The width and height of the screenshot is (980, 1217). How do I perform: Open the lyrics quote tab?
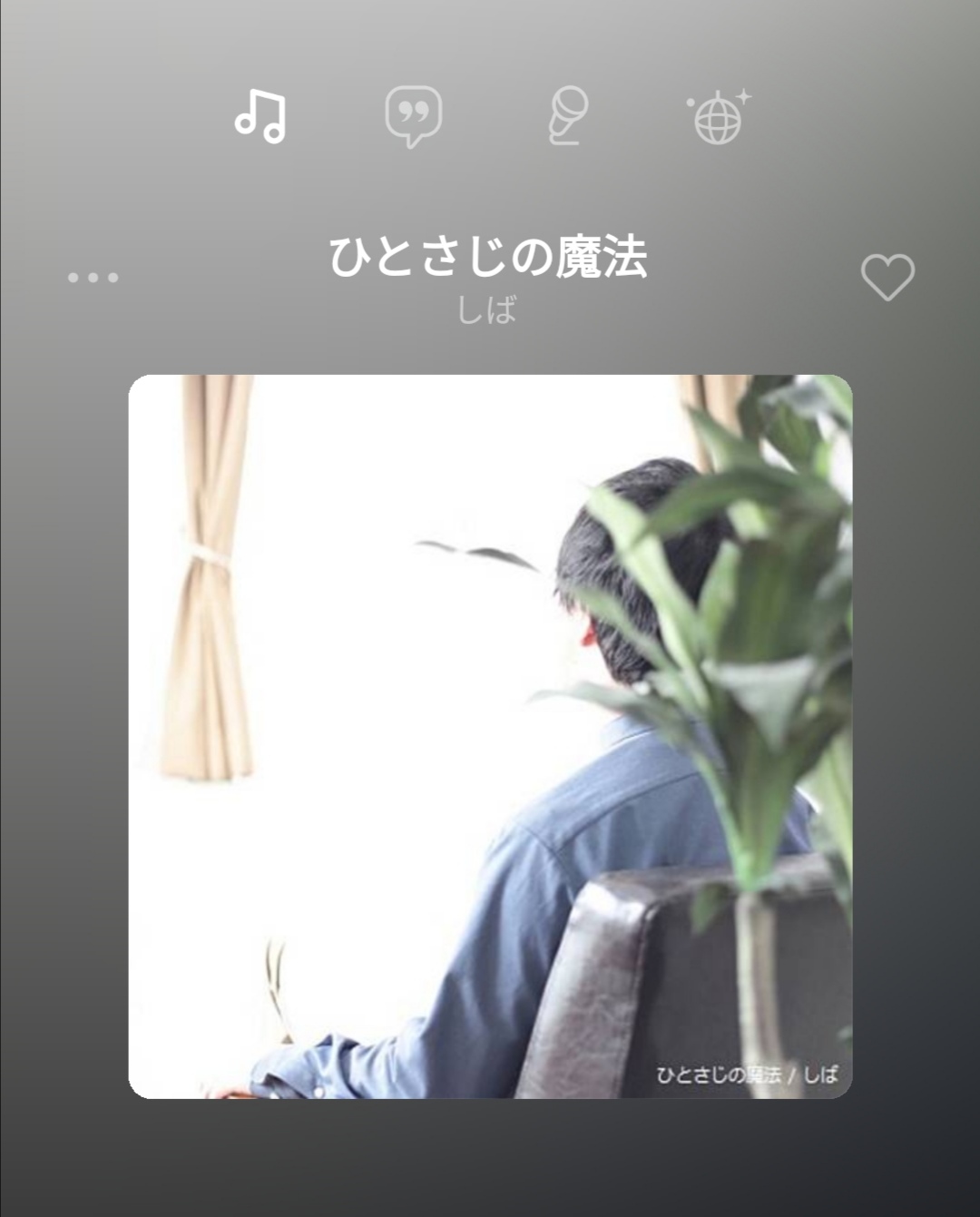point(414,116)
